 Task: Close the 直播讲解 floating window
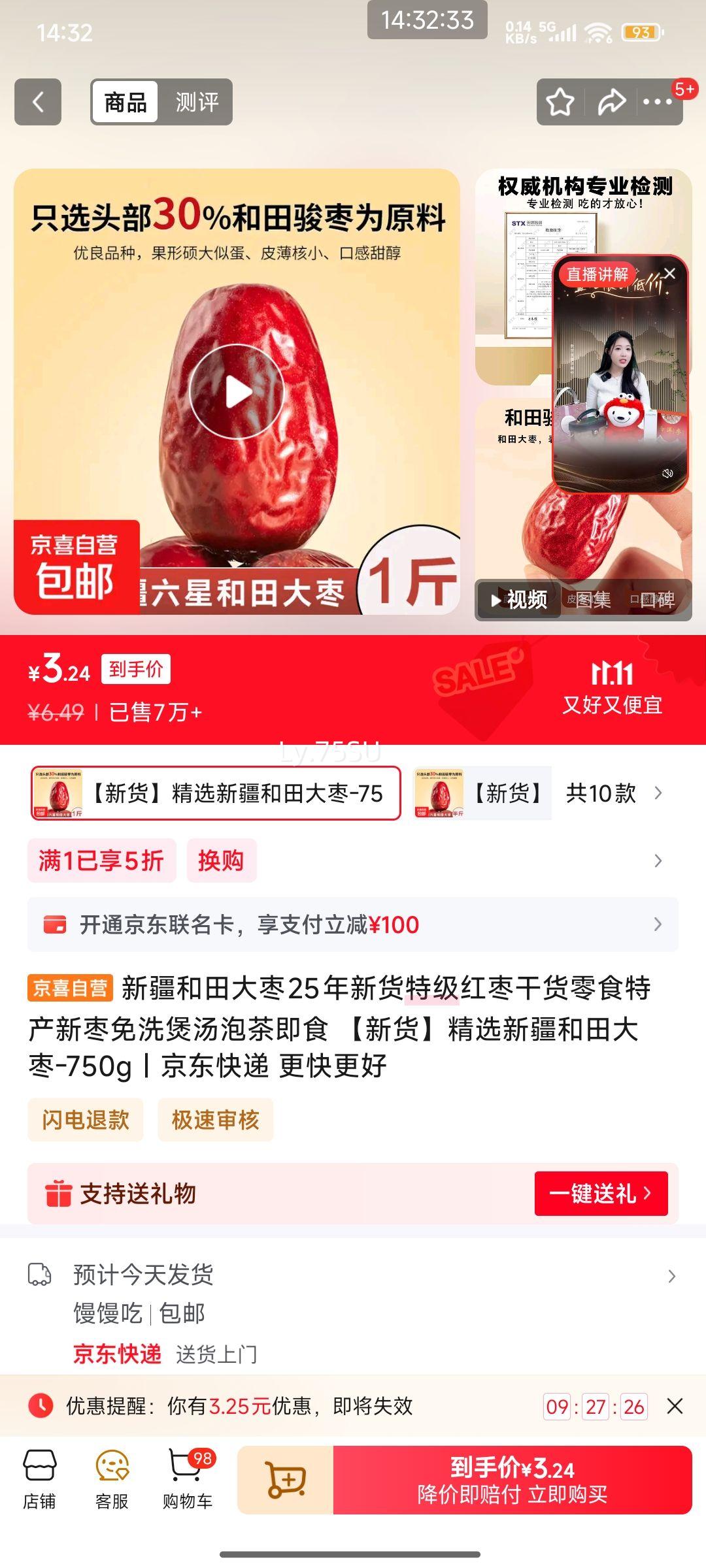pos(669,273)
